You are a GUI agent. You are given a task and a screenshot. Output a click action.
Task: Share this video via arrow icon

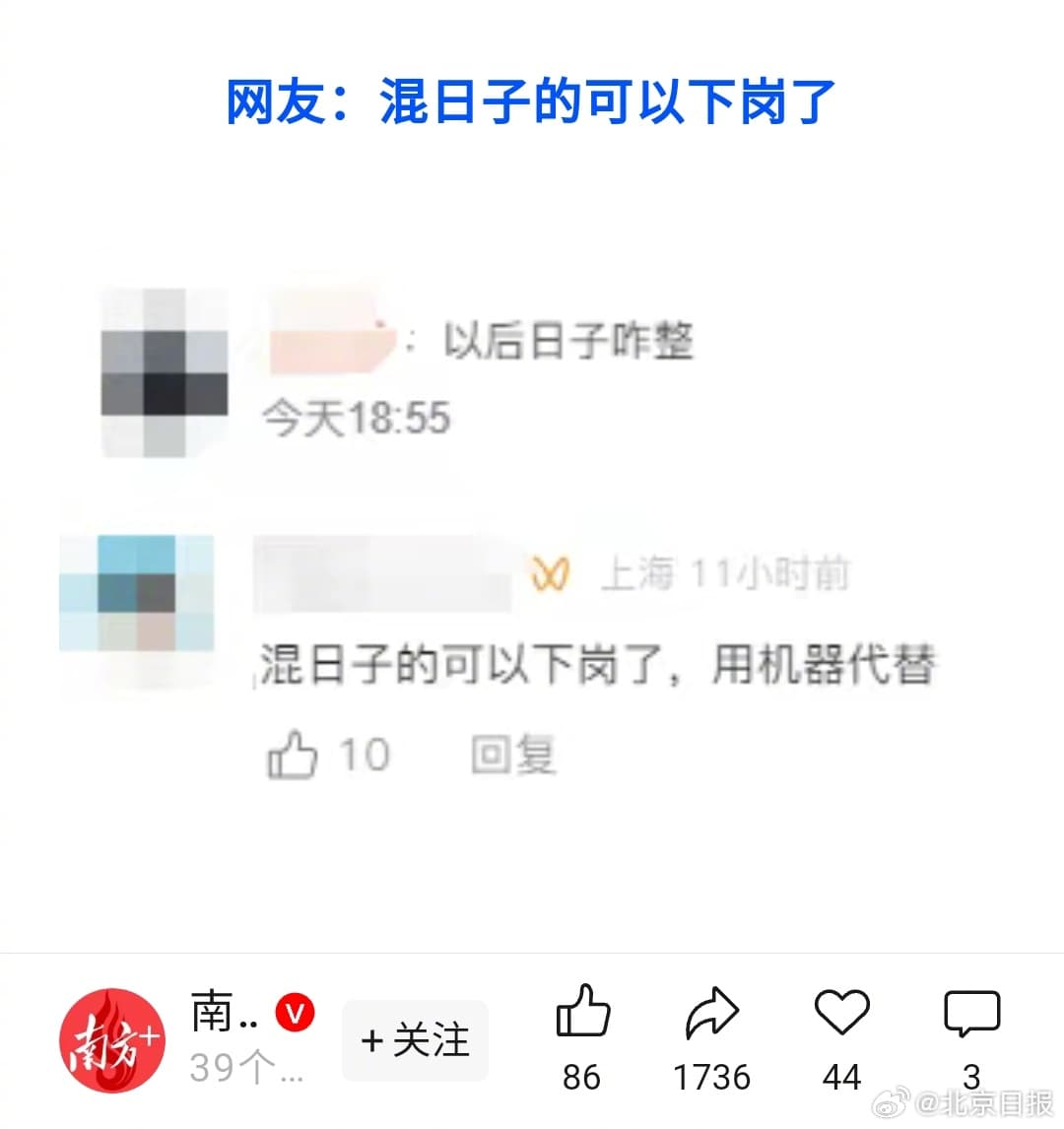pyautogui.click(x=711, y=1014)
